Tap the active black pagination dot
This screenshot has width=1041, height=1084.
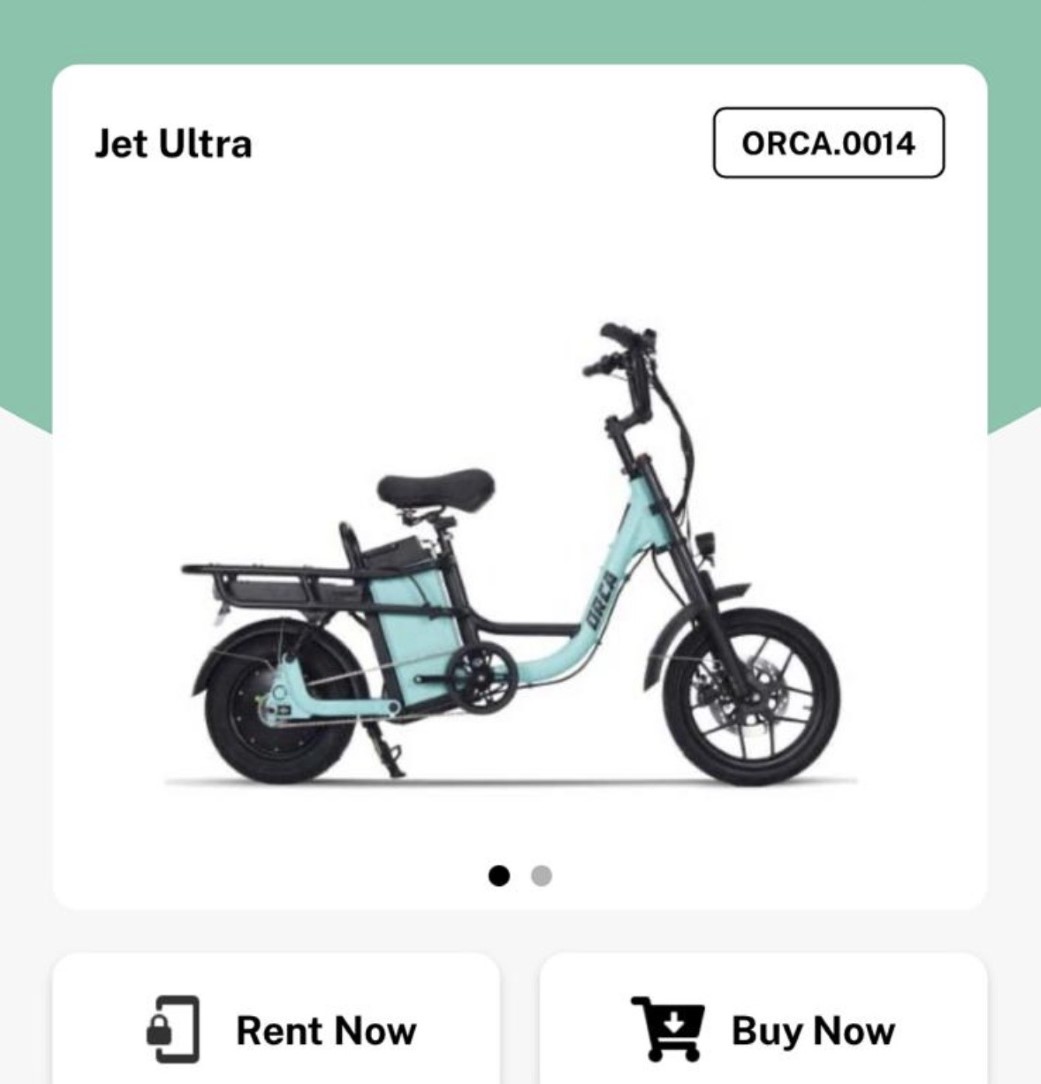[501, 876]
